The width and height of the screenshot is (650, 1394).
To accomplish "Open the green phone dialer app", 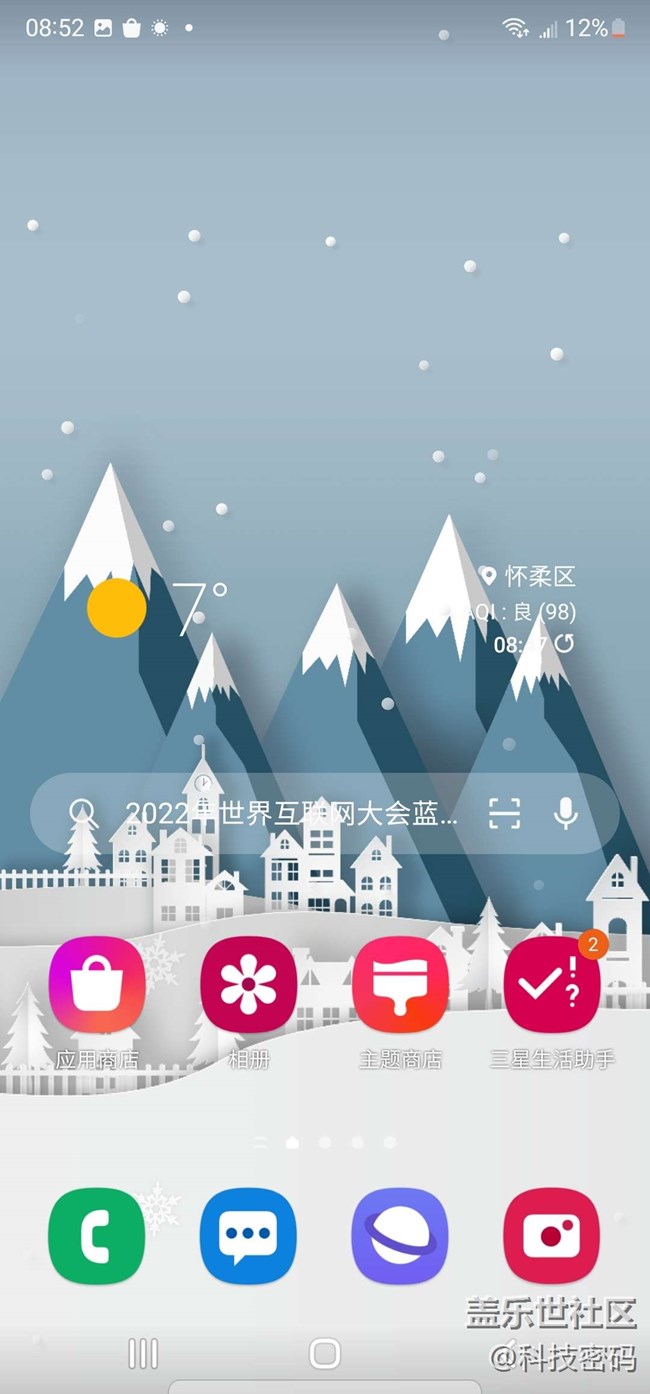I will tap(97, 1236).
